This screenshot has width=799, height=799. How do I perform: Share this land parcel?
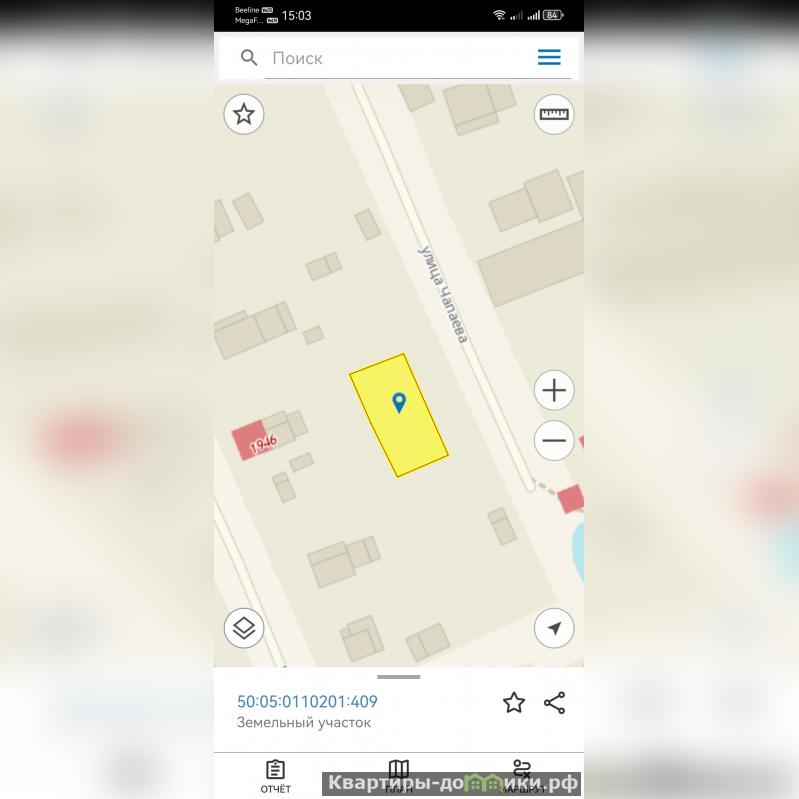555,703
